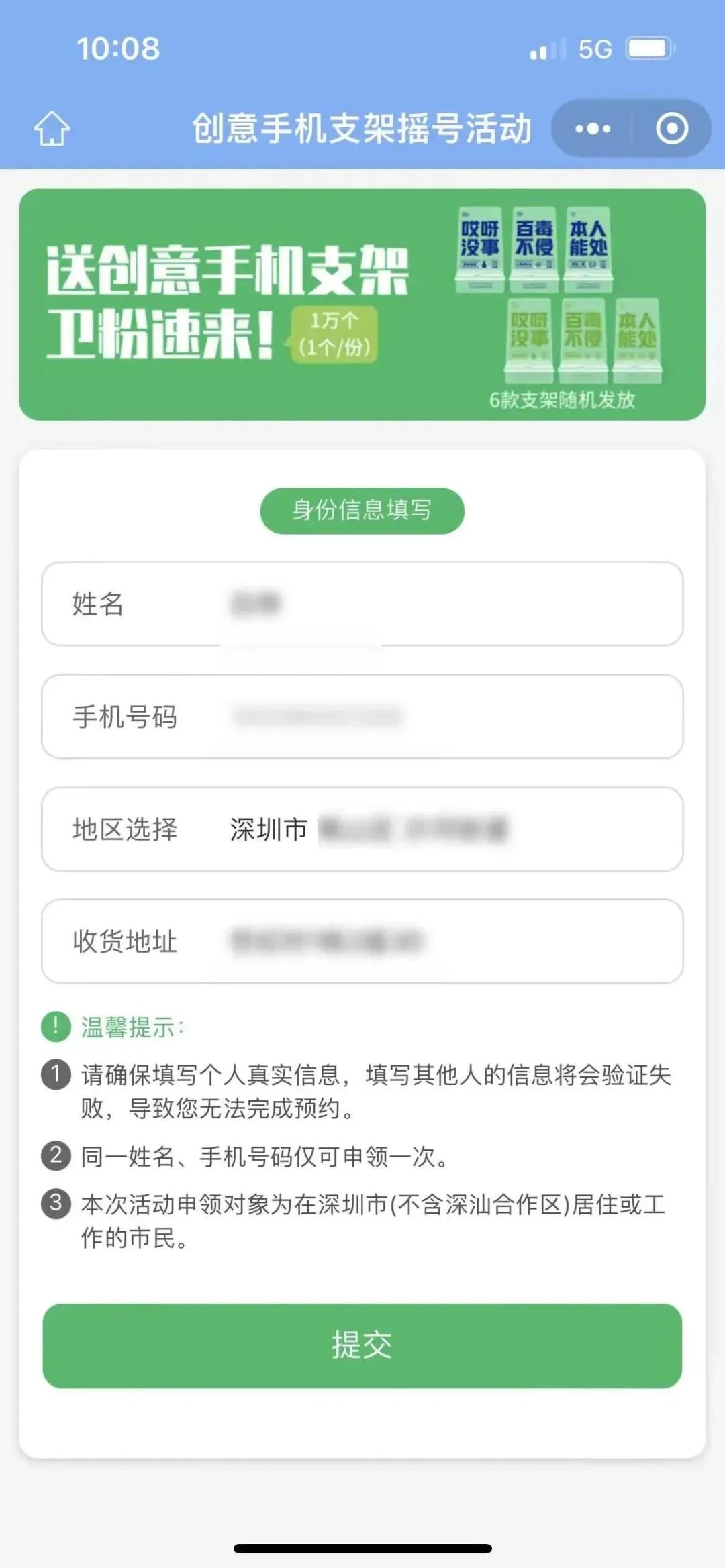Image resolution: width=725 pixels, height=1568 pixels.
Task: Open the 送创意手机支架 green banner
Action: [x=362, y=304]
